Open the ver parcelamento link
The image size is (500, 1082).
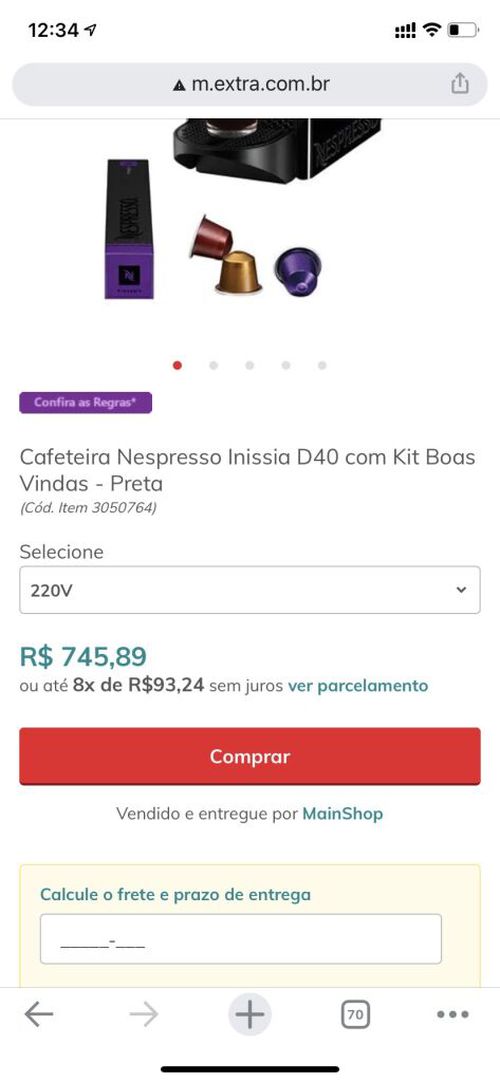pos(358,686)
